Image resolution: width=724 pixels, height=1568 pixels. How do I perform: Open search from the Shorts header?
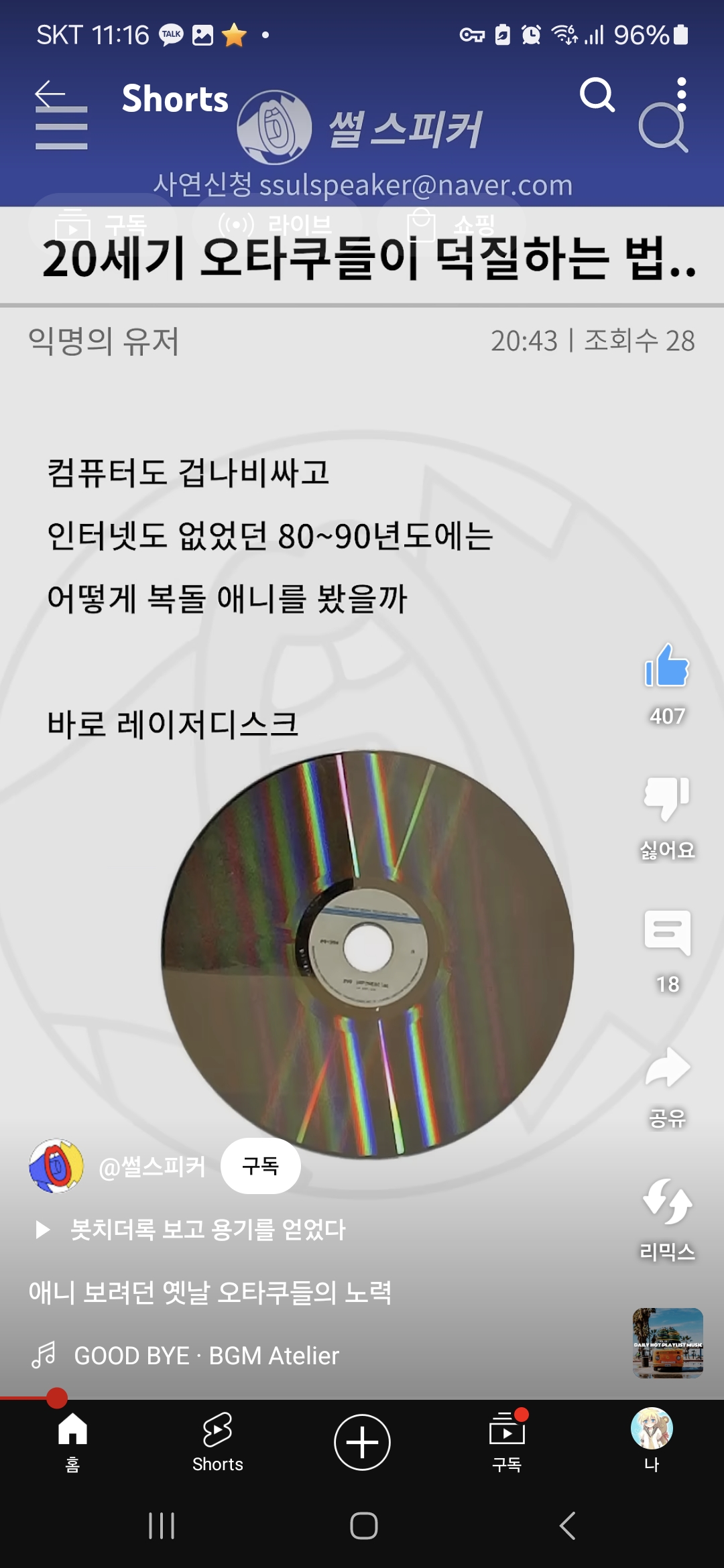597,94
